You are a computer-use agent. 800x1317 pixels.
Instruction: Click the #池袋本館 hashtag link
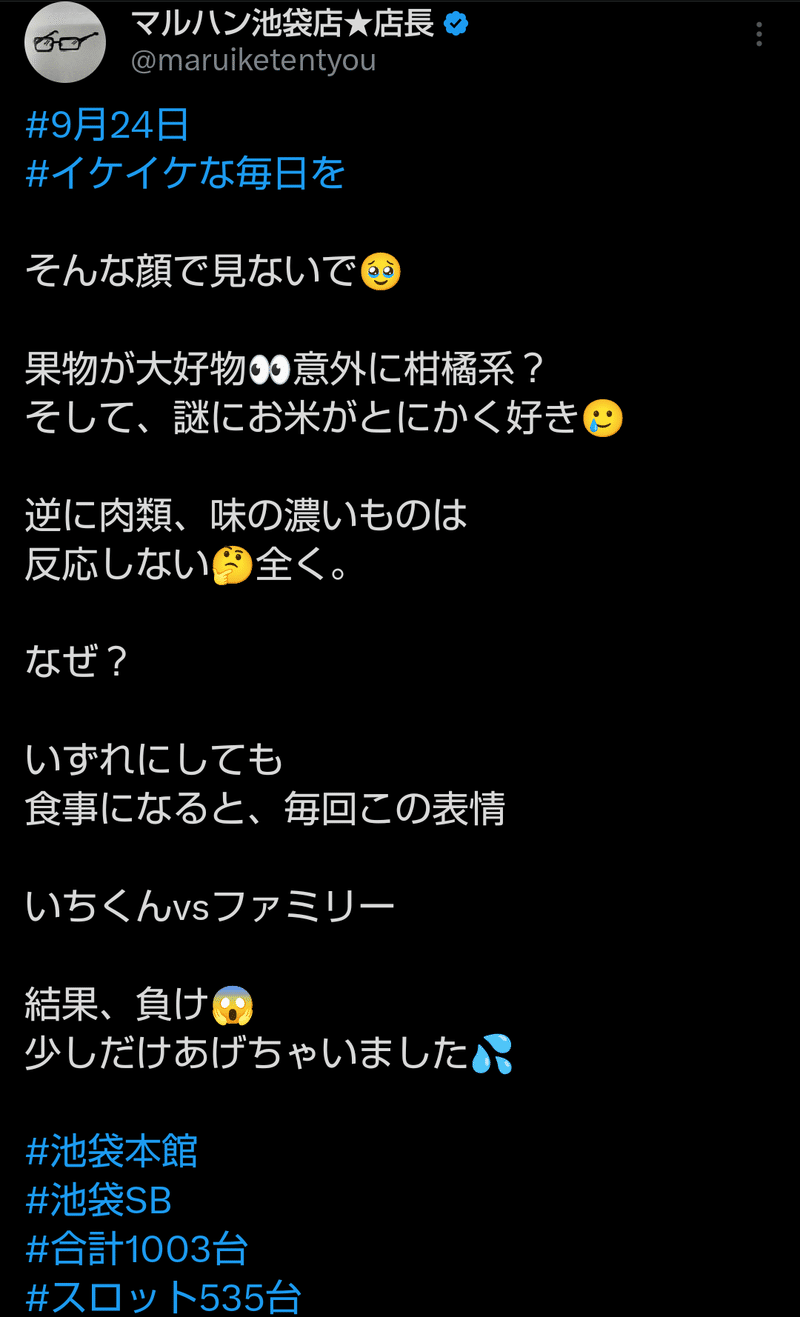tap(110, 1151)
